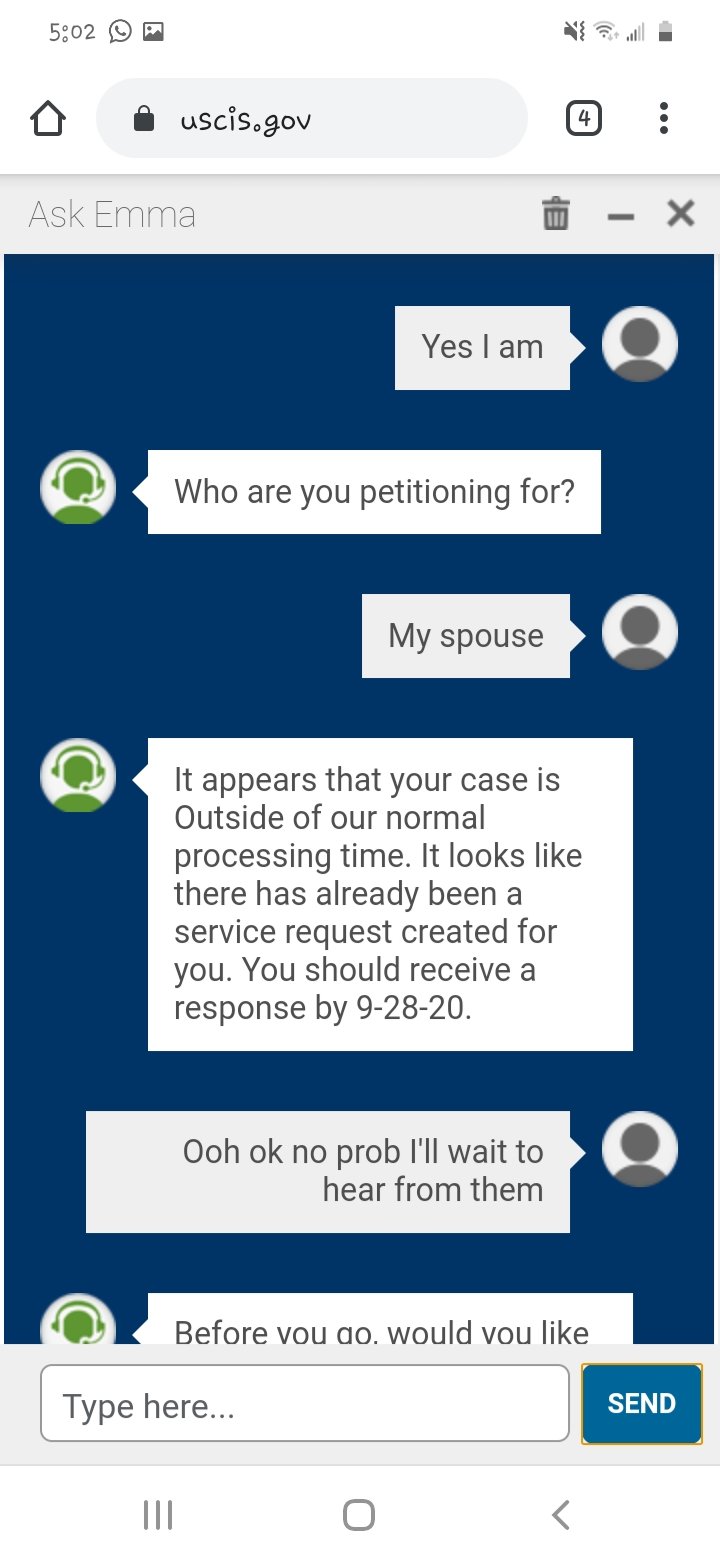The image size is (720, 1560).
Task: Delete the Ask Emma chat with trash icon
Action: point(556,214)
